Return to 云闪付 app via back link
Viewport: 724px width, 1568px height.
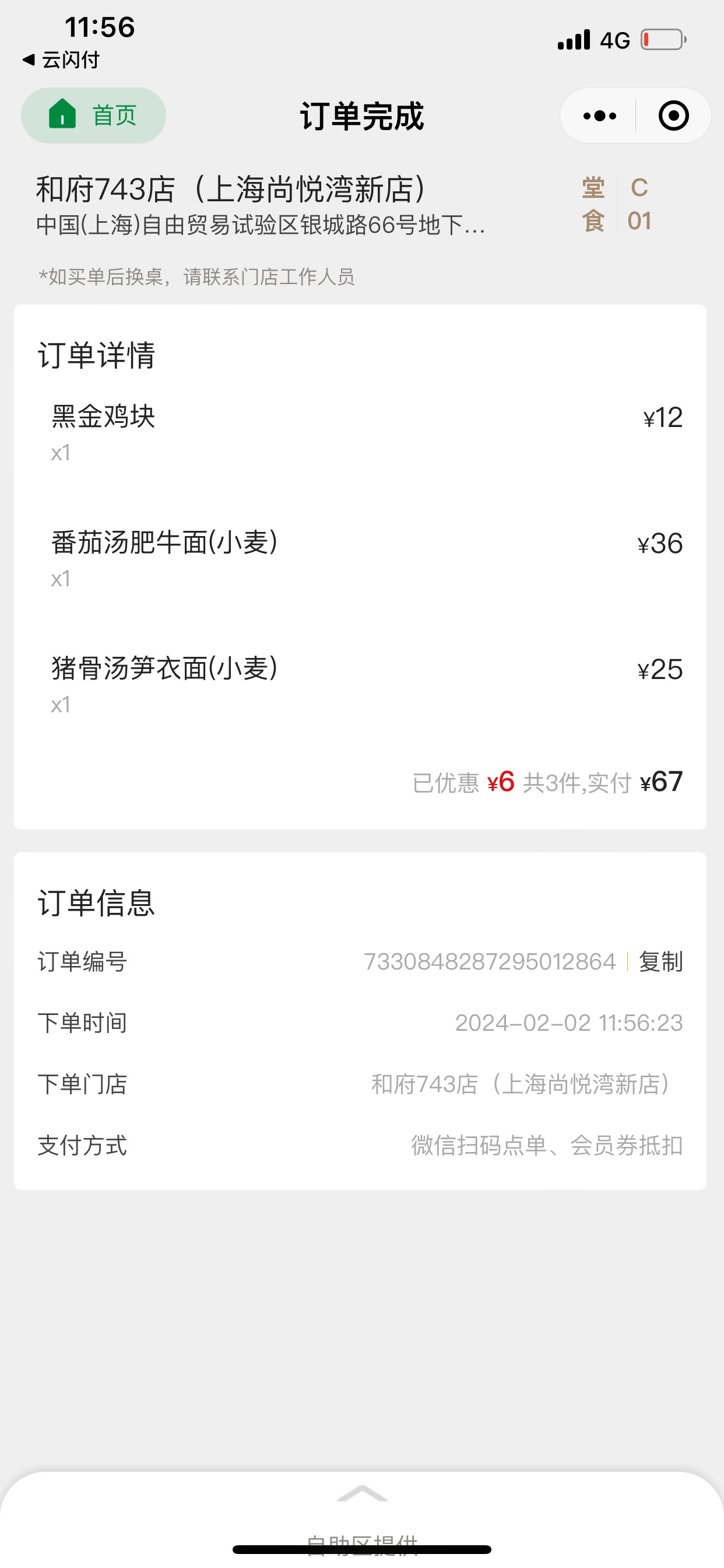(x=61, y=60)
